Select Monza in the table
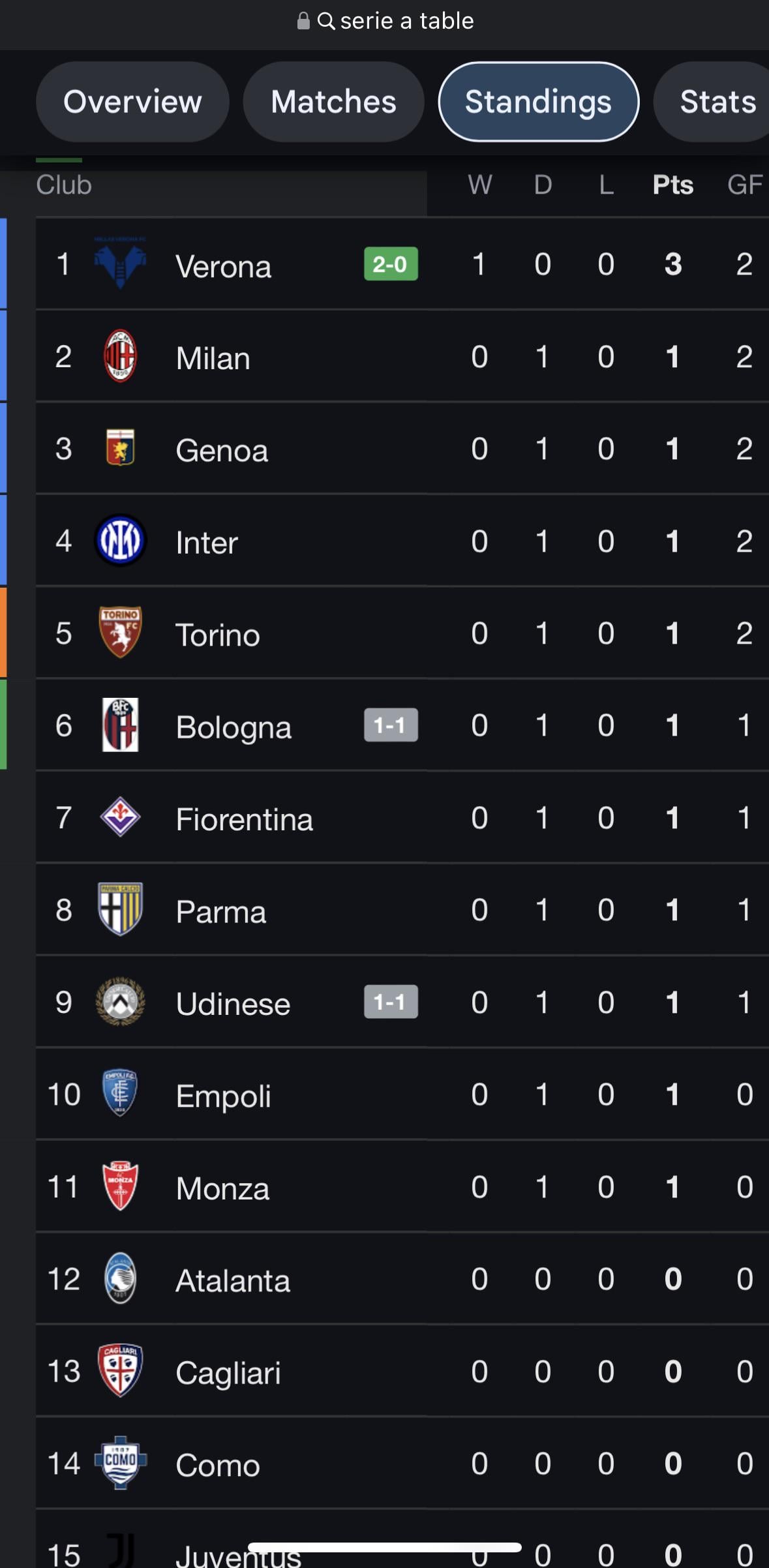The height and width of the screenshot is (1568, 769). pos(402,1187)
